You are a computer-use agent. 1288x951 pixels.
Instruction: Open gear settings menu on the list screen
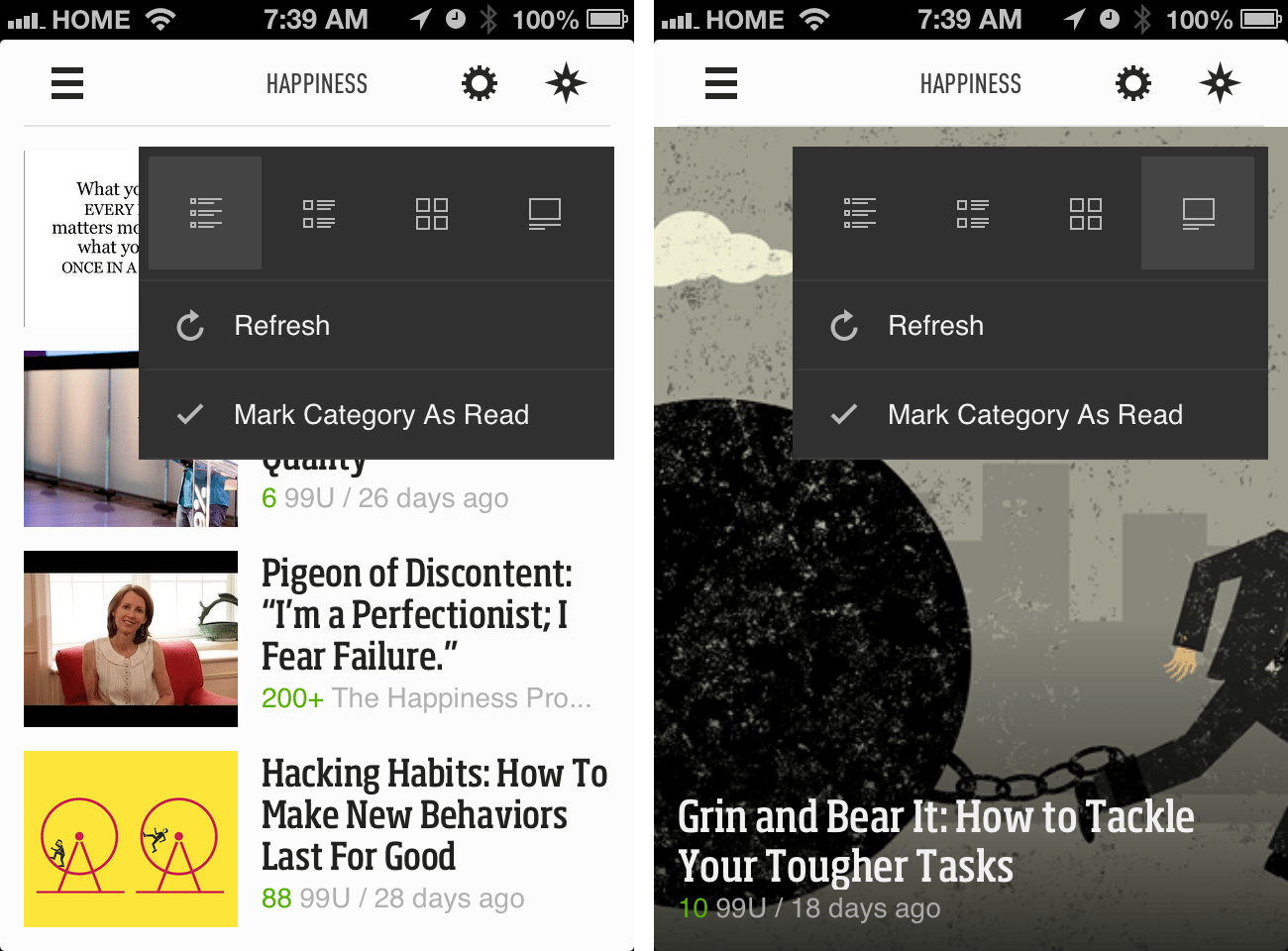[x=480, y=83]
